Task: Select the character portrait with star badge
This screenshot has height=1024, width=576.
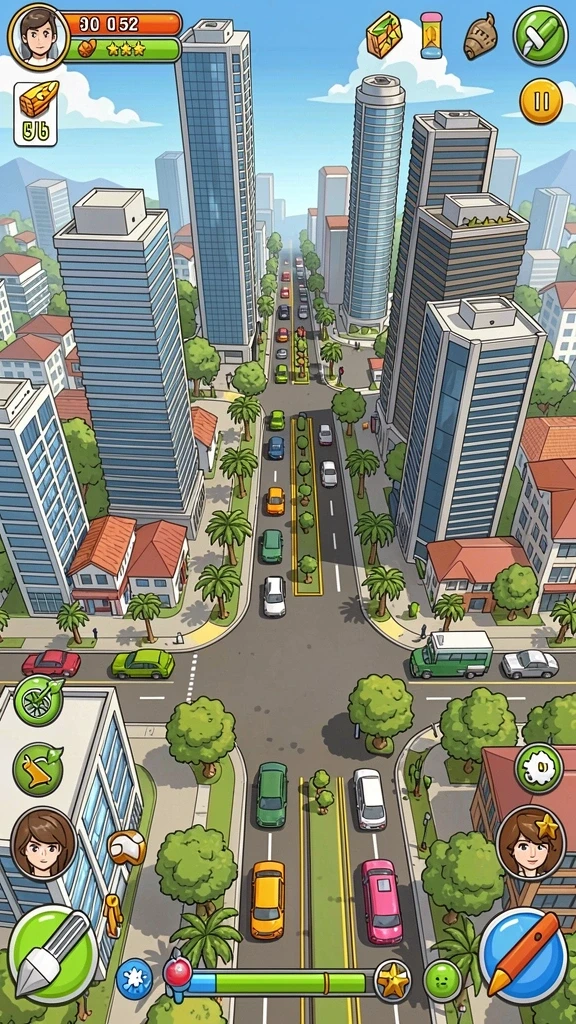Action: tap(530, 842)
